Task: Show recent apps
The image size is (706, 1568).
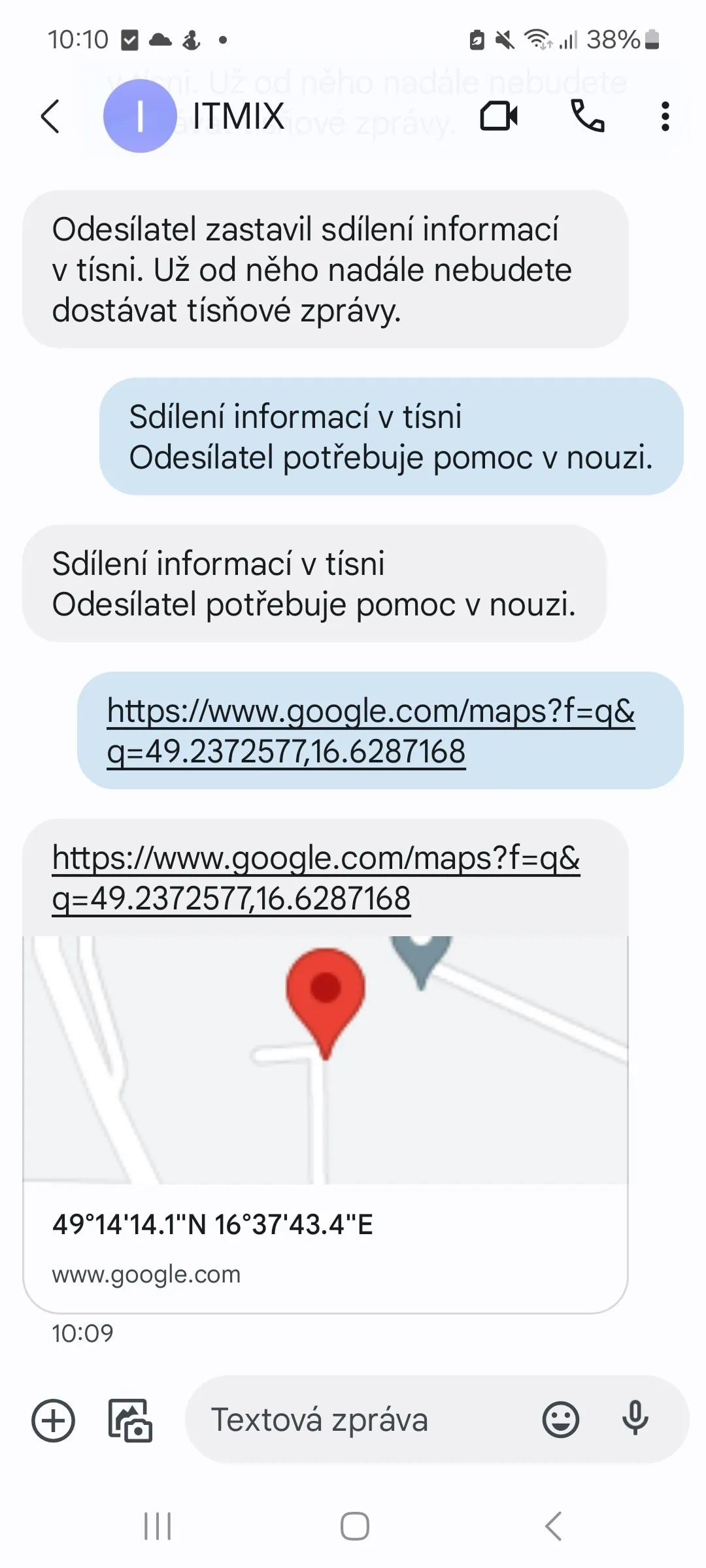Action: click(x=158, y=1526)
